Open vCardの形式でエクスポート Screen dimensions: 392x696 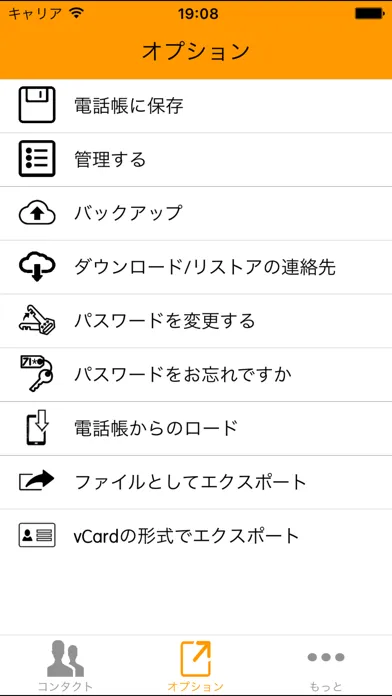click(x=196, y=536)
